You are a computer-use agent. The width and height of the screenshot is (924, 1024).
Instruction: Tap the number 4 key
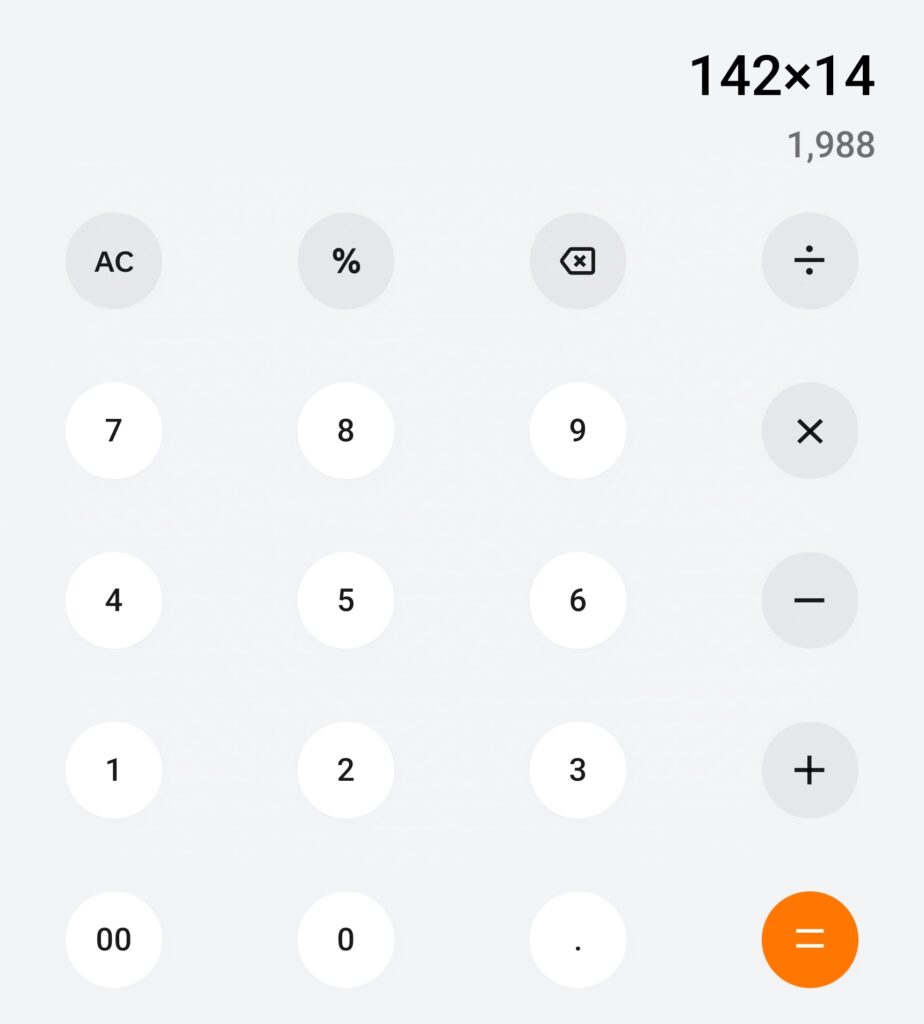click(x=113, y=600)
